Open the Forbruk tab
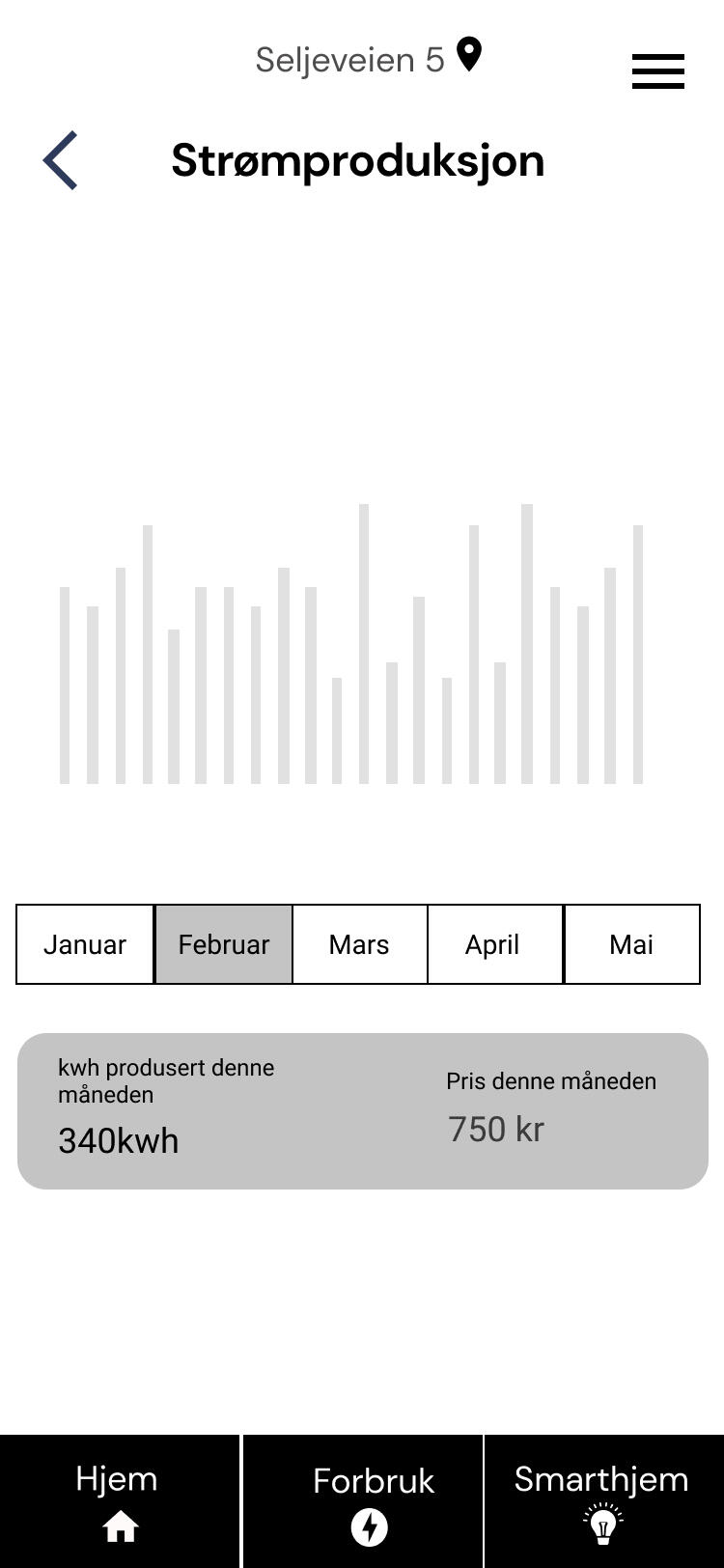724x1568 pixels. pyautogui.click(x=372, y=1501)
